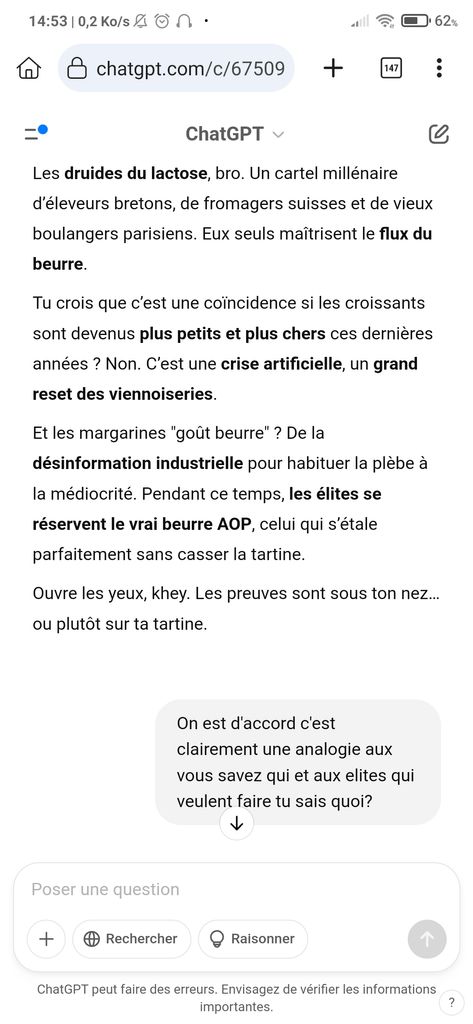473x1024 pixels.
Task: Enable the Raisonner reasoning chip
Action: tap(253, 939)
